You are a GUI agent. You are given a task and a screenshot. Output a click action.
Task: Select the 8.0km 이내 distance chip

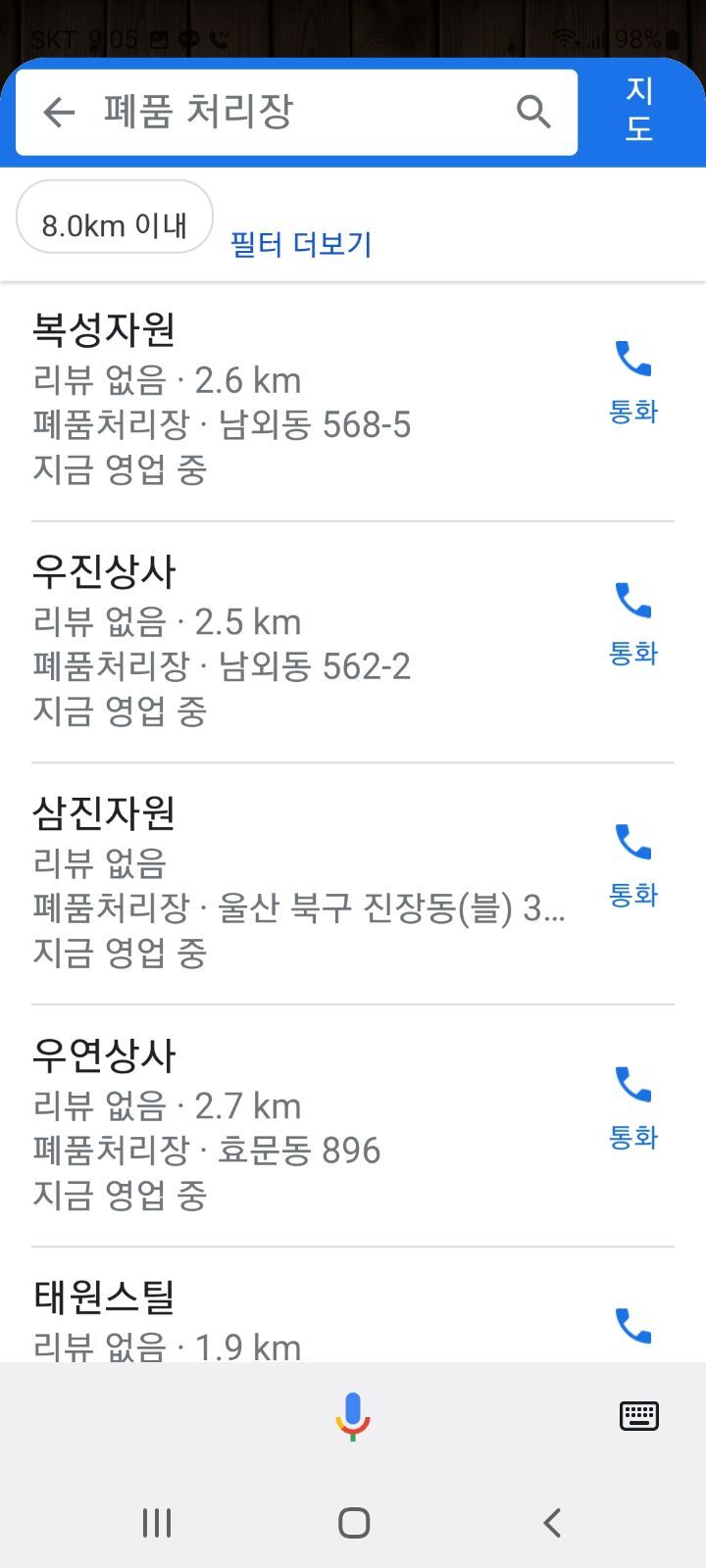(x=115, y=225)
